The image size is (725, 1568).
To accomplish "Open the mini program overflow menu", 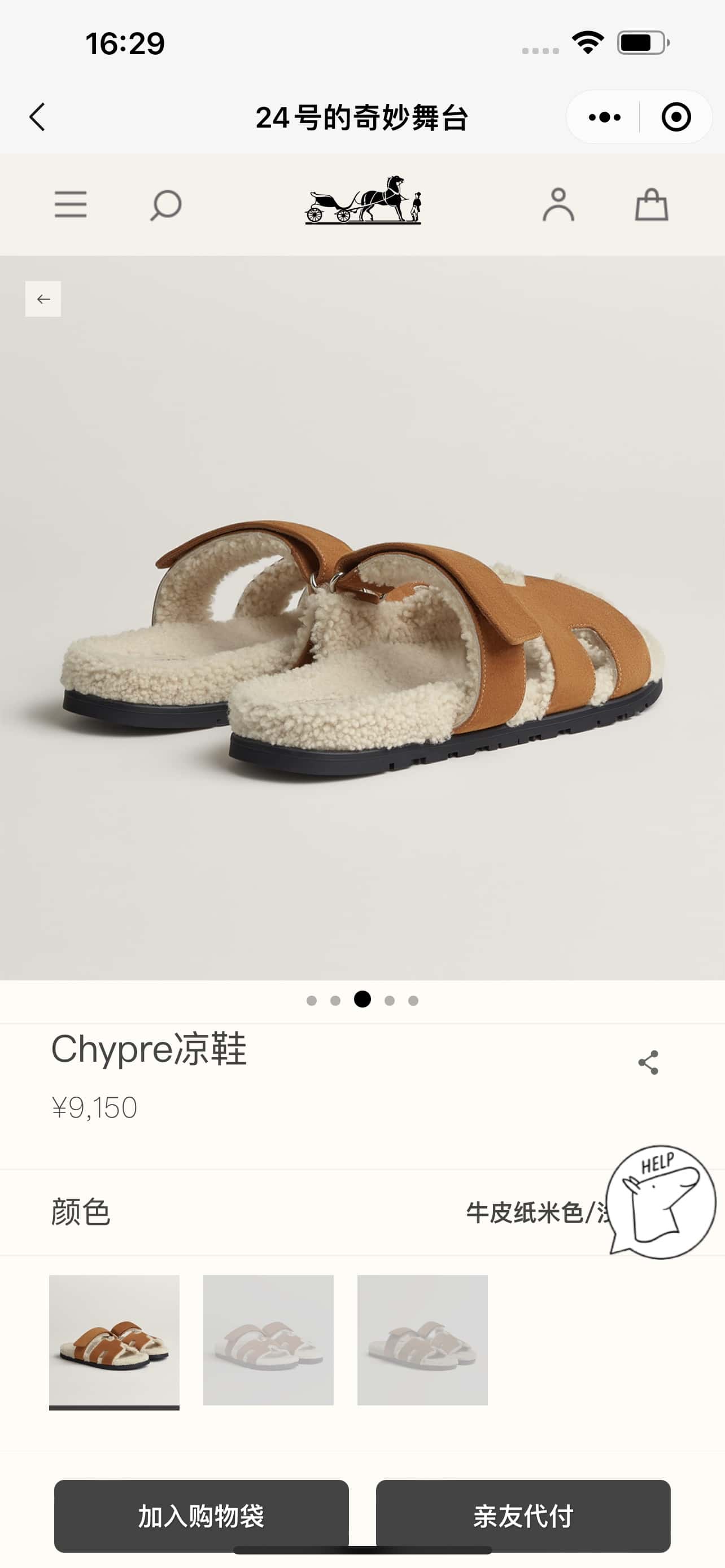I will [604, 117].
